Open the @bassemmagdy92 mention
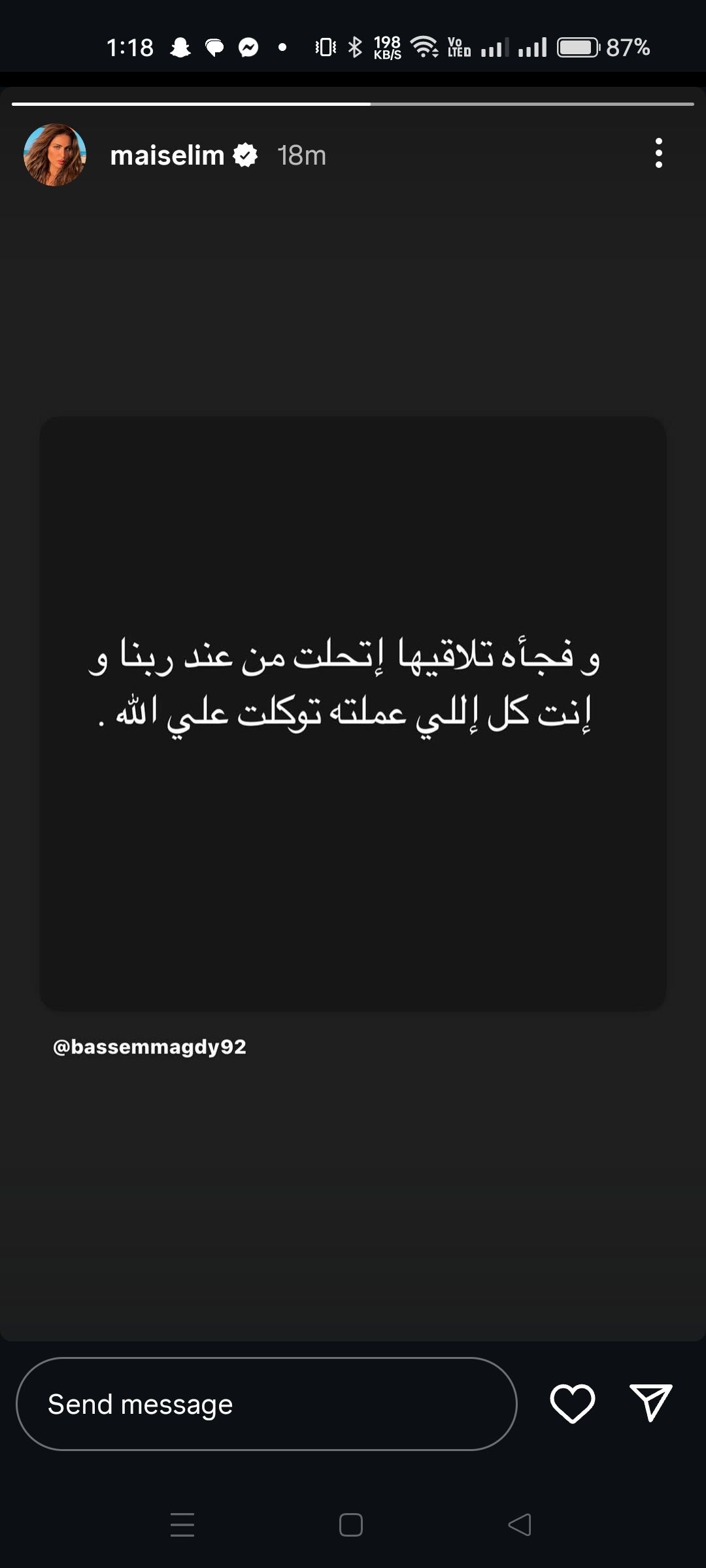Image resolution: width=706 pixels, height=1568 pixels. (150, 1047)
